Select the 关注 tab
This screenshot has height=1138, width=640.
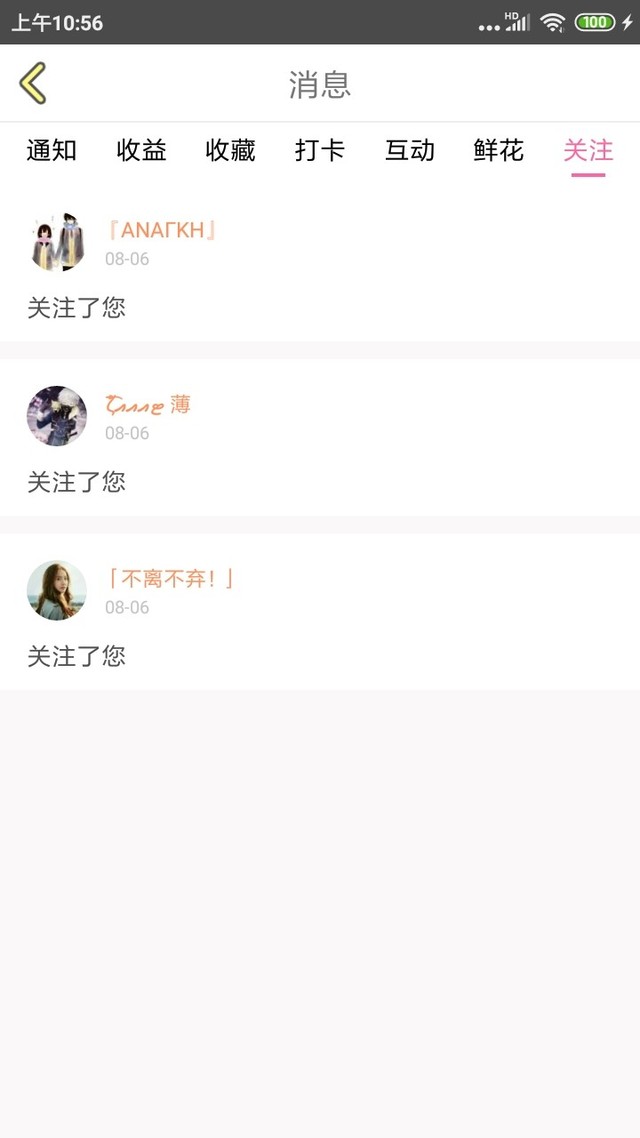click(588, 151)
